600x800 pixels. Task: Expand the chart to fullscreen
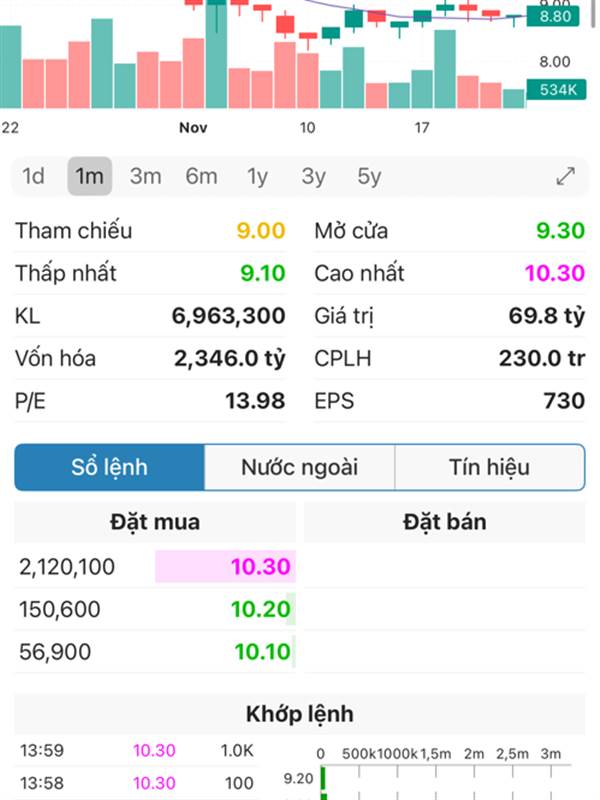566,177
